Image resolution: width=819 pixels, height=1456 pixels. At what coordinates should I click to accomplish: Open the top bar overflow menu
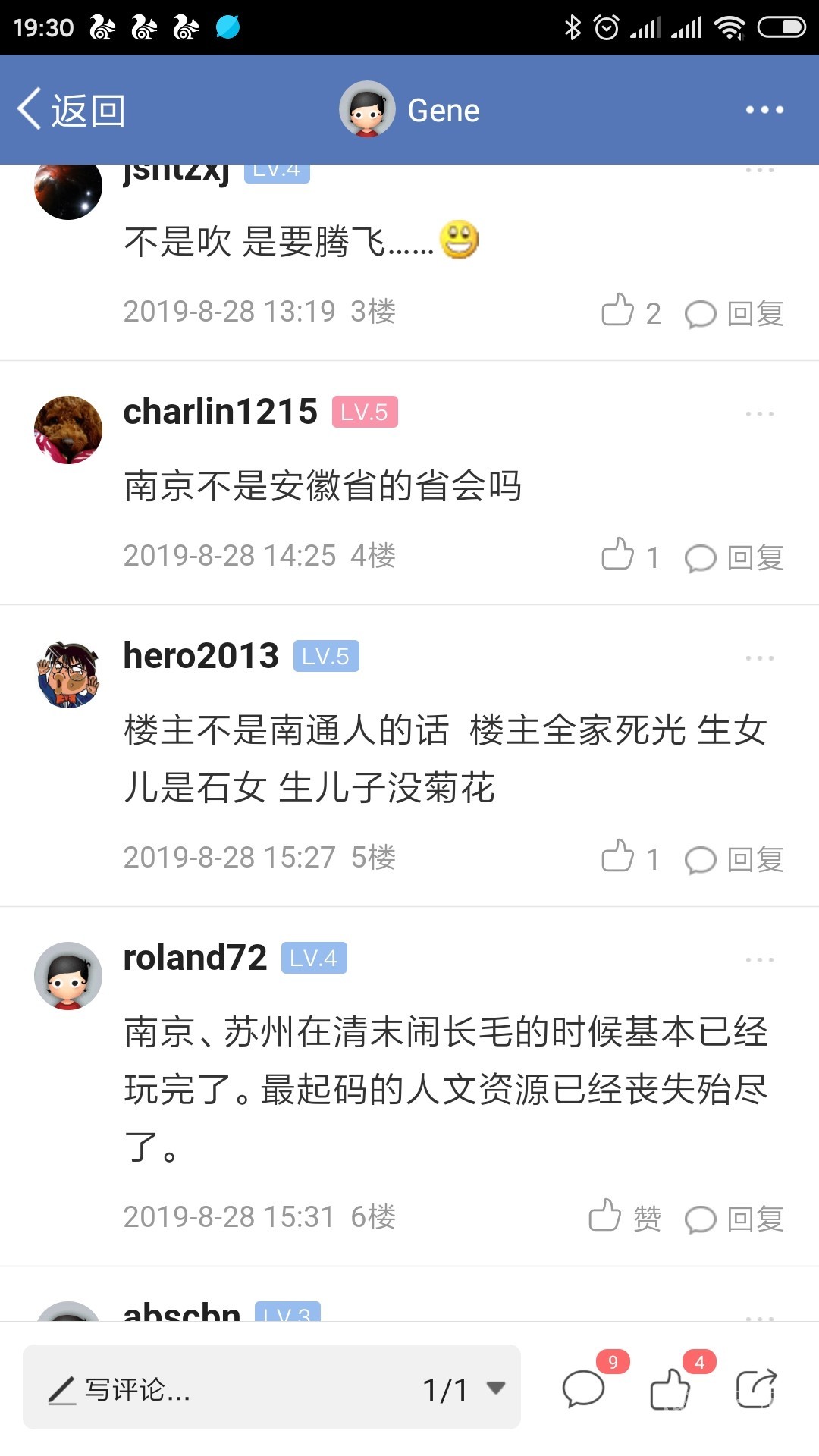pyautogui.click(x=764, y=110)
